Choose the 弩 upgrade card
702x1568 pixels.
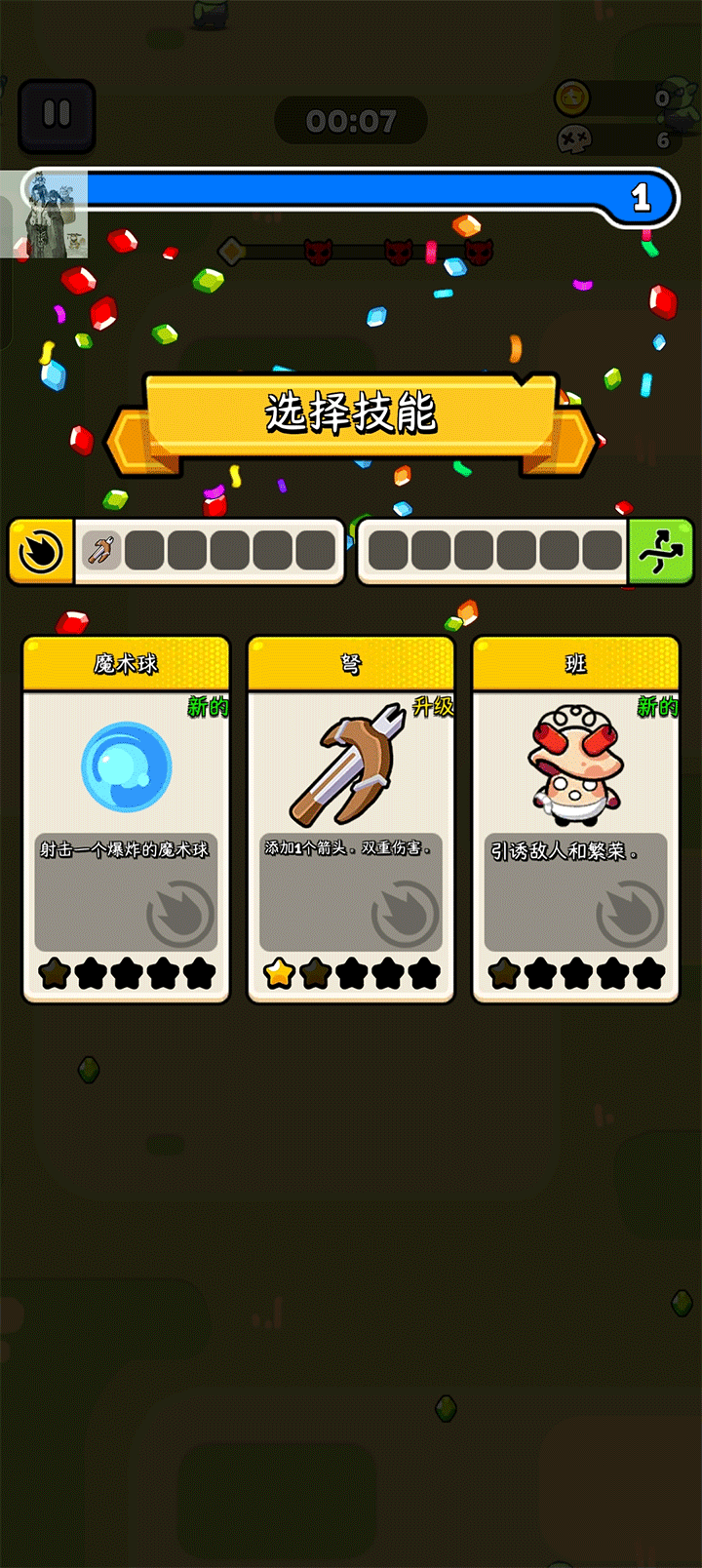click(349, 819)
